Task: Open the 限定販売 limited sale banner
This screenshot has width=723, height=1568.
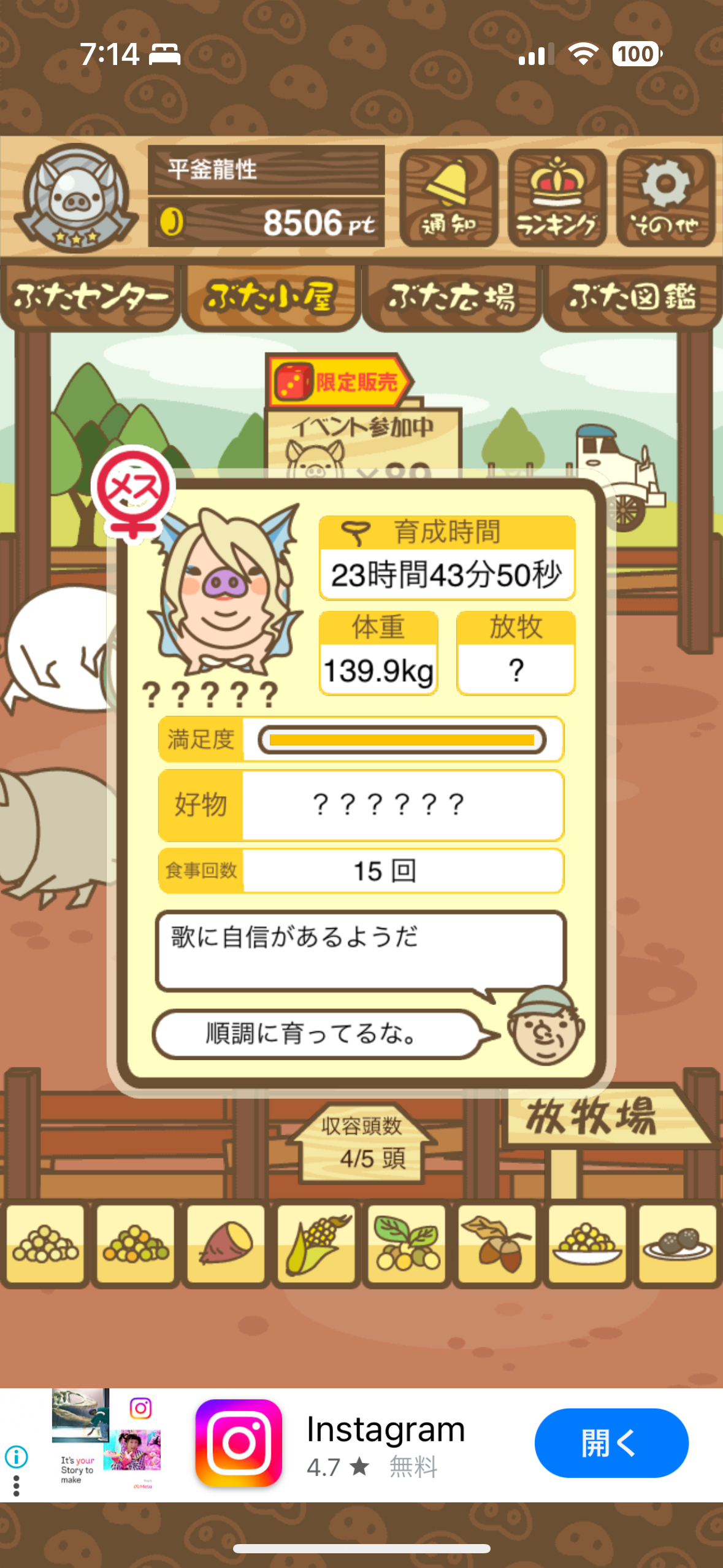Action: click(340, 382)
